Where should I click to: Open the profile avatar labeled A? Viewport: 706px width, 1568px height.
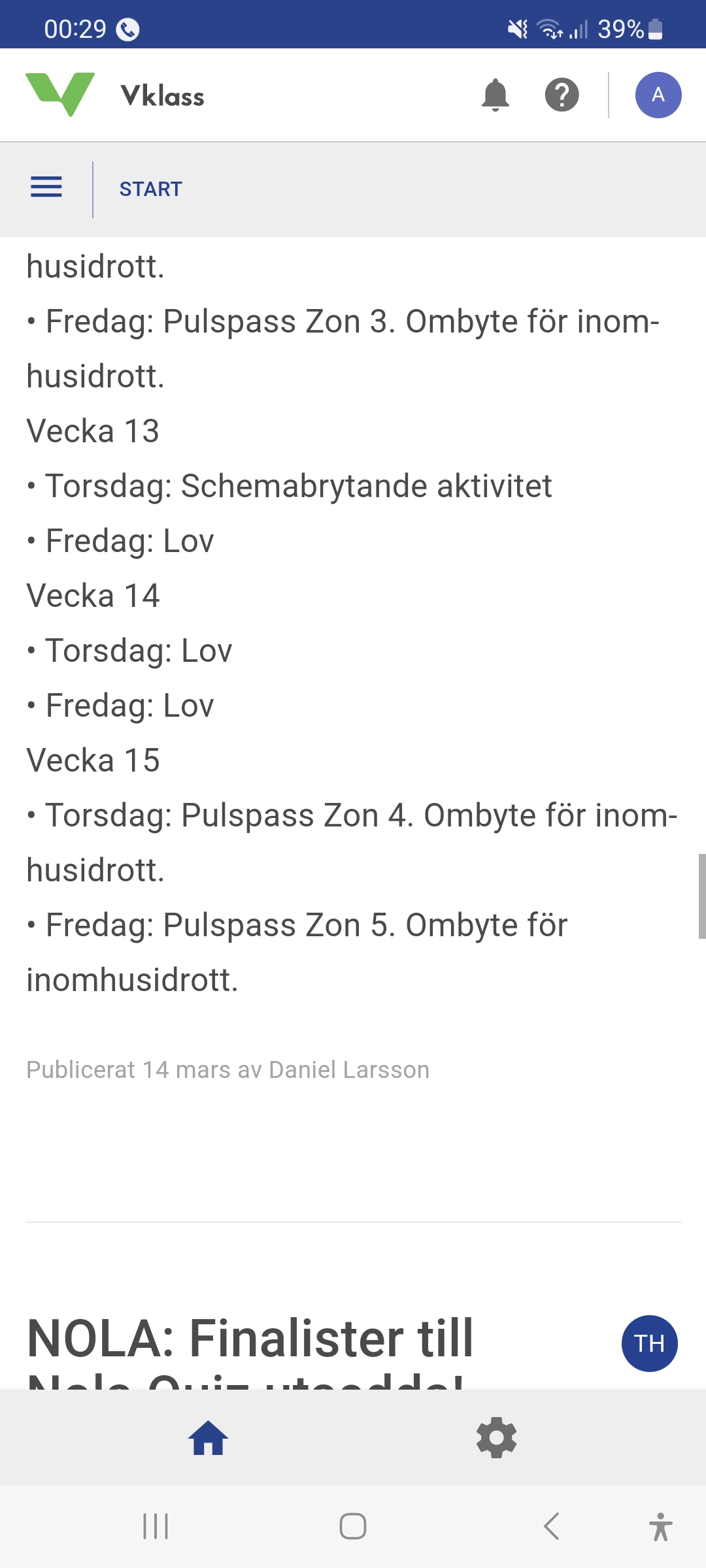pos(658,95)
